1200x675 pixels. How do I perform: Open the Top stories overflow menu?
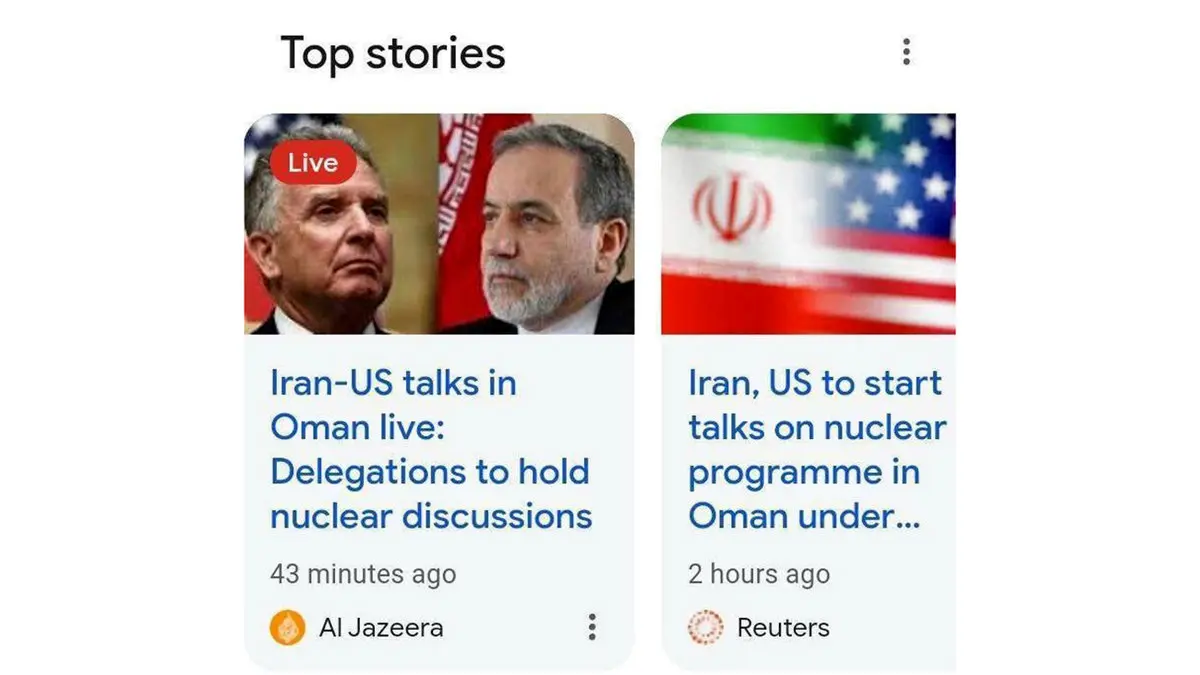(906, 52)
